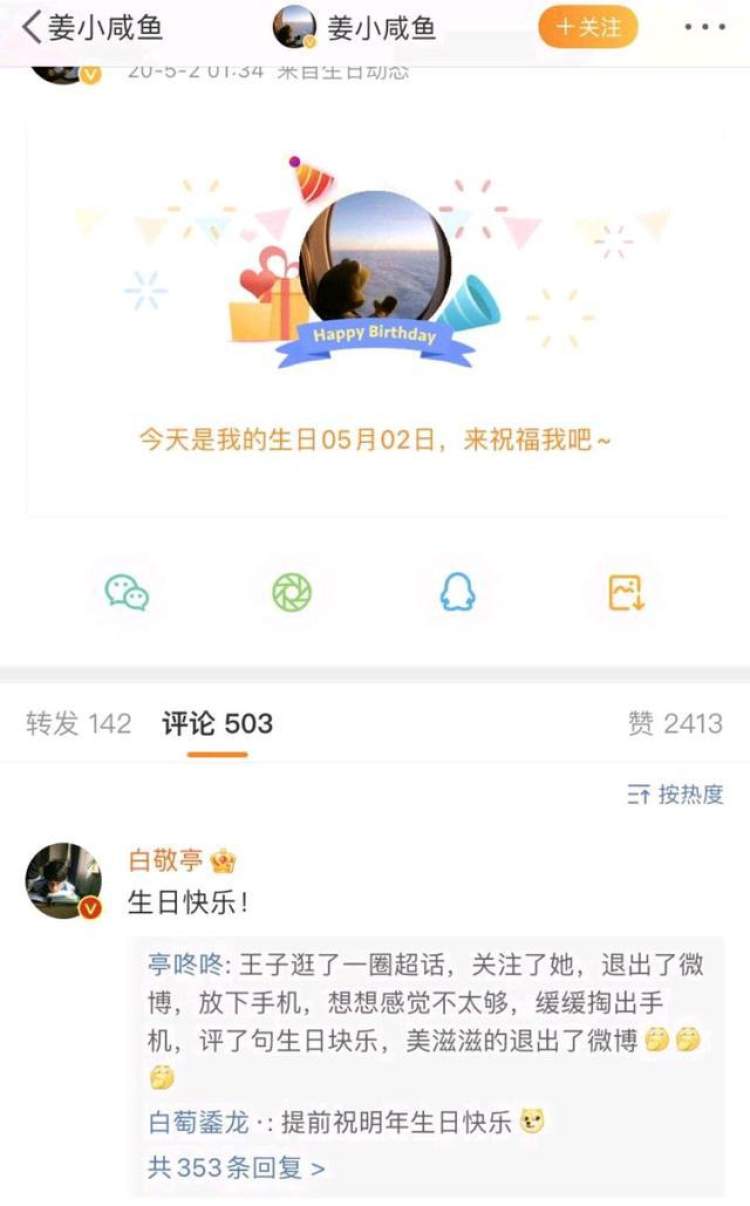Open the username 白敬亭 in the comment
Screen dimensions: 750x1206
click(x=166, y=860)
